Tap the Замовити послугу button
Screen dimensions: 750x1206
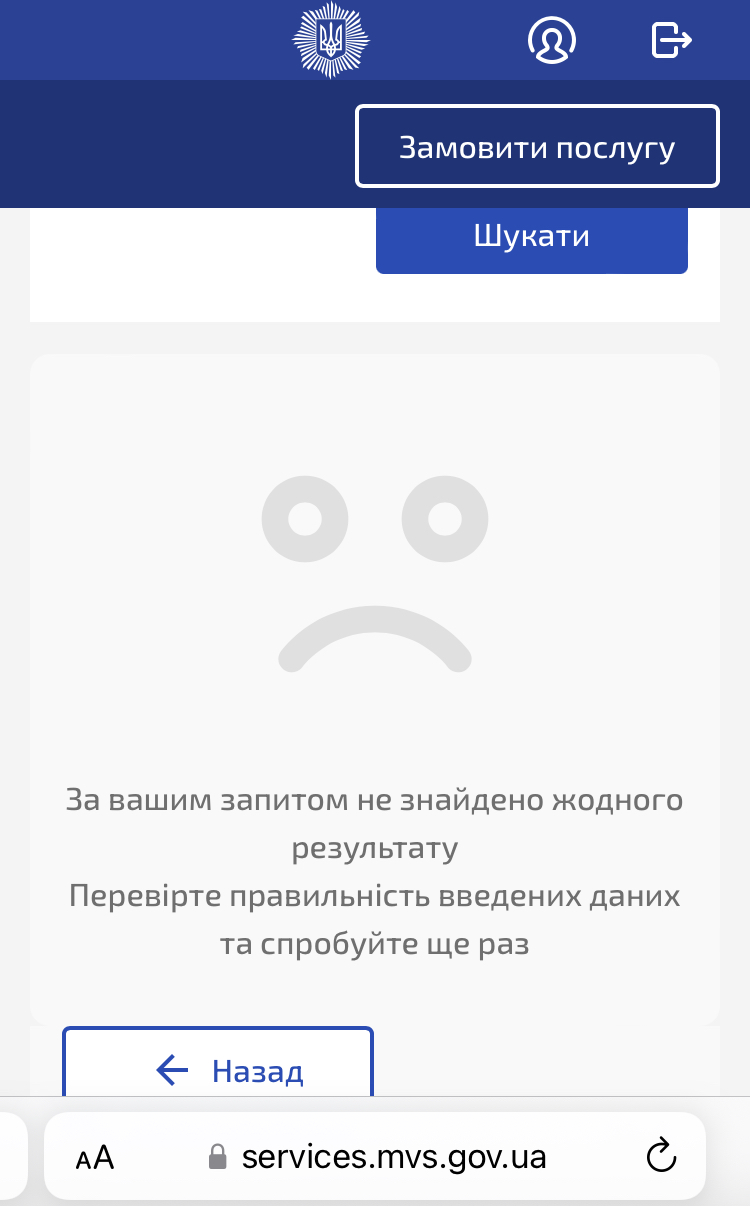(537, 147)
